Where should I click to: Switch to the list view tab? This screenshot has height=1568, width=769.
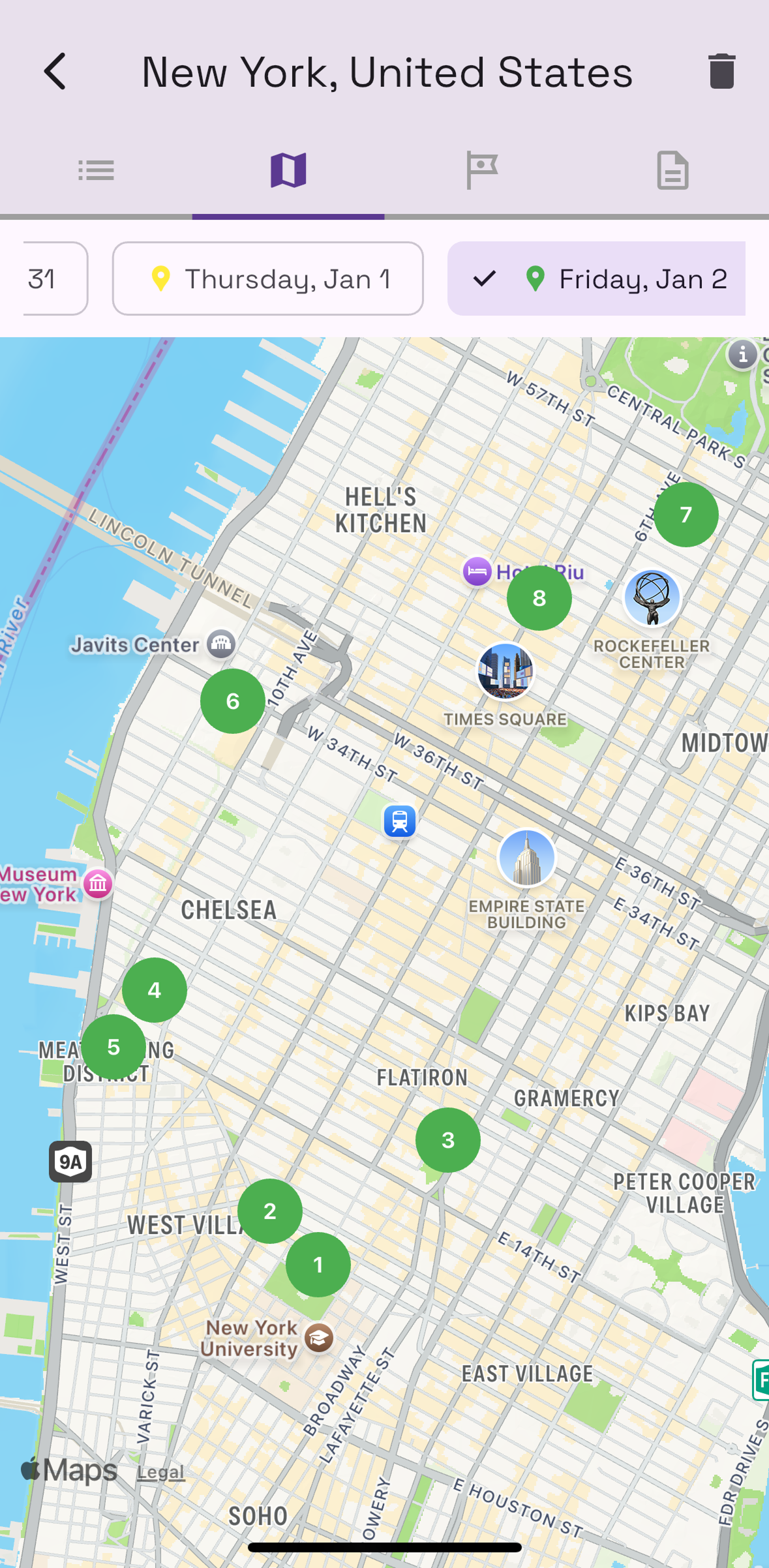point(96,171)
